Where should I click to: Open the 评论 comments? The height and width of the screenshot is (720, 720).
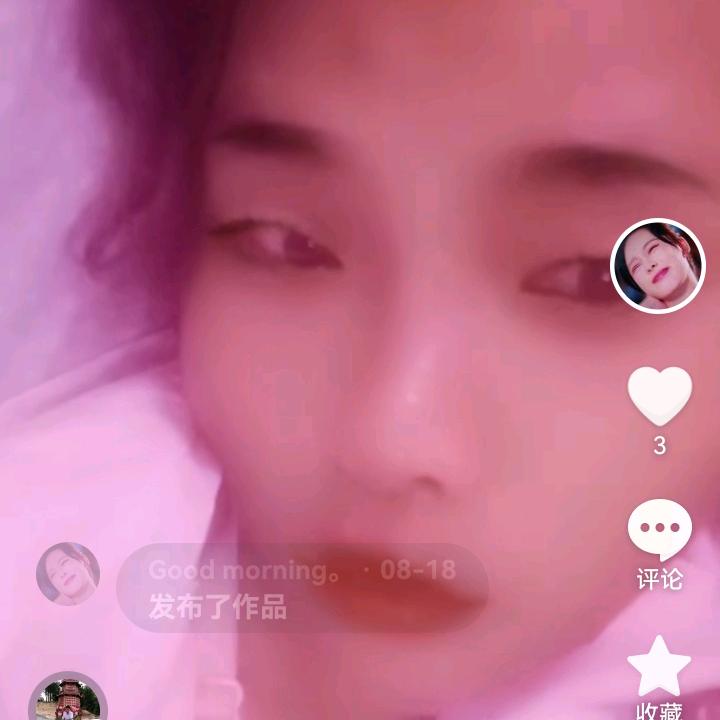[659, 530]
